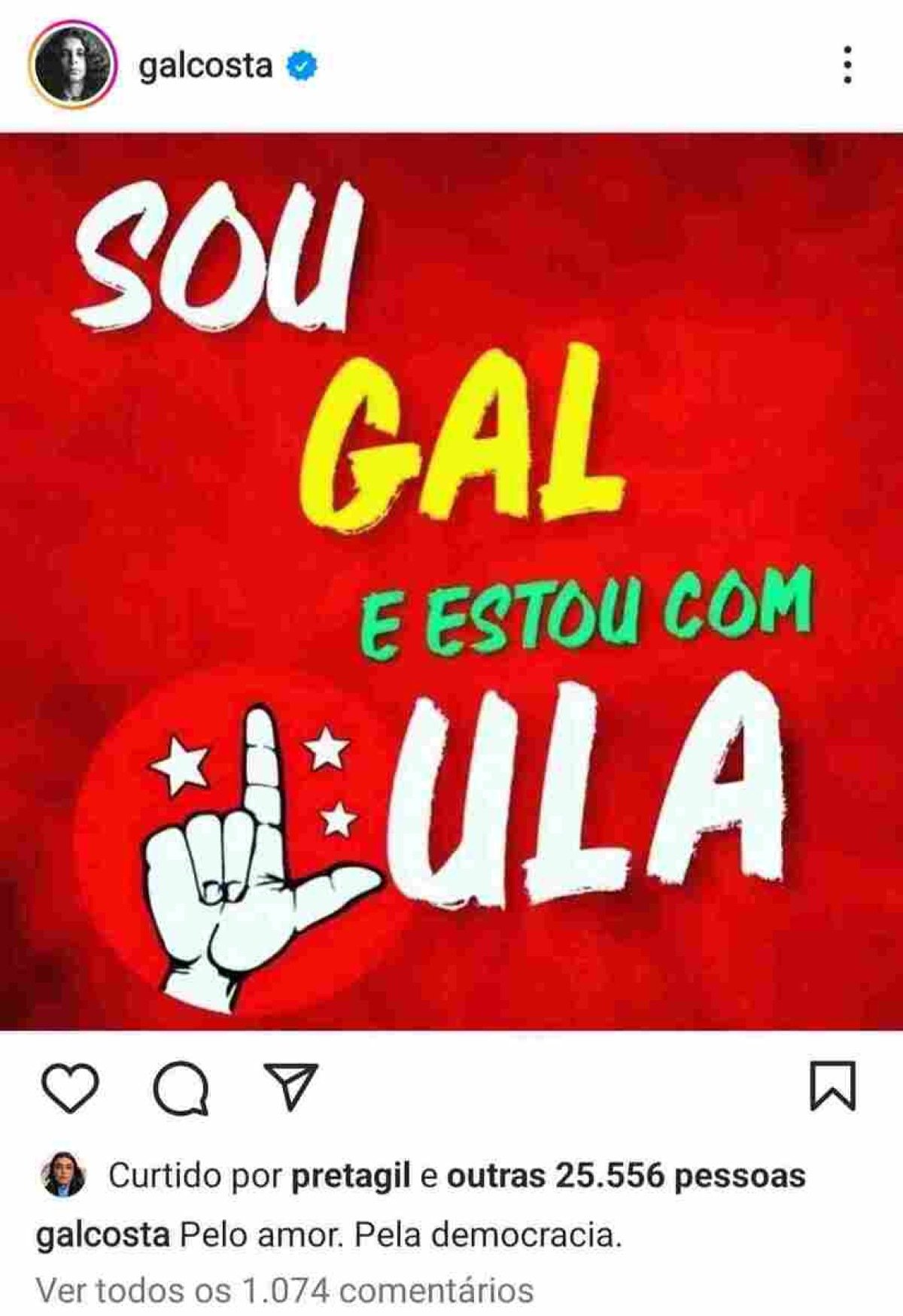Open the Sou Gal post image
The width and height of the screenshot is (903, 1316).
pyautogui.click(x=451, y=581)
